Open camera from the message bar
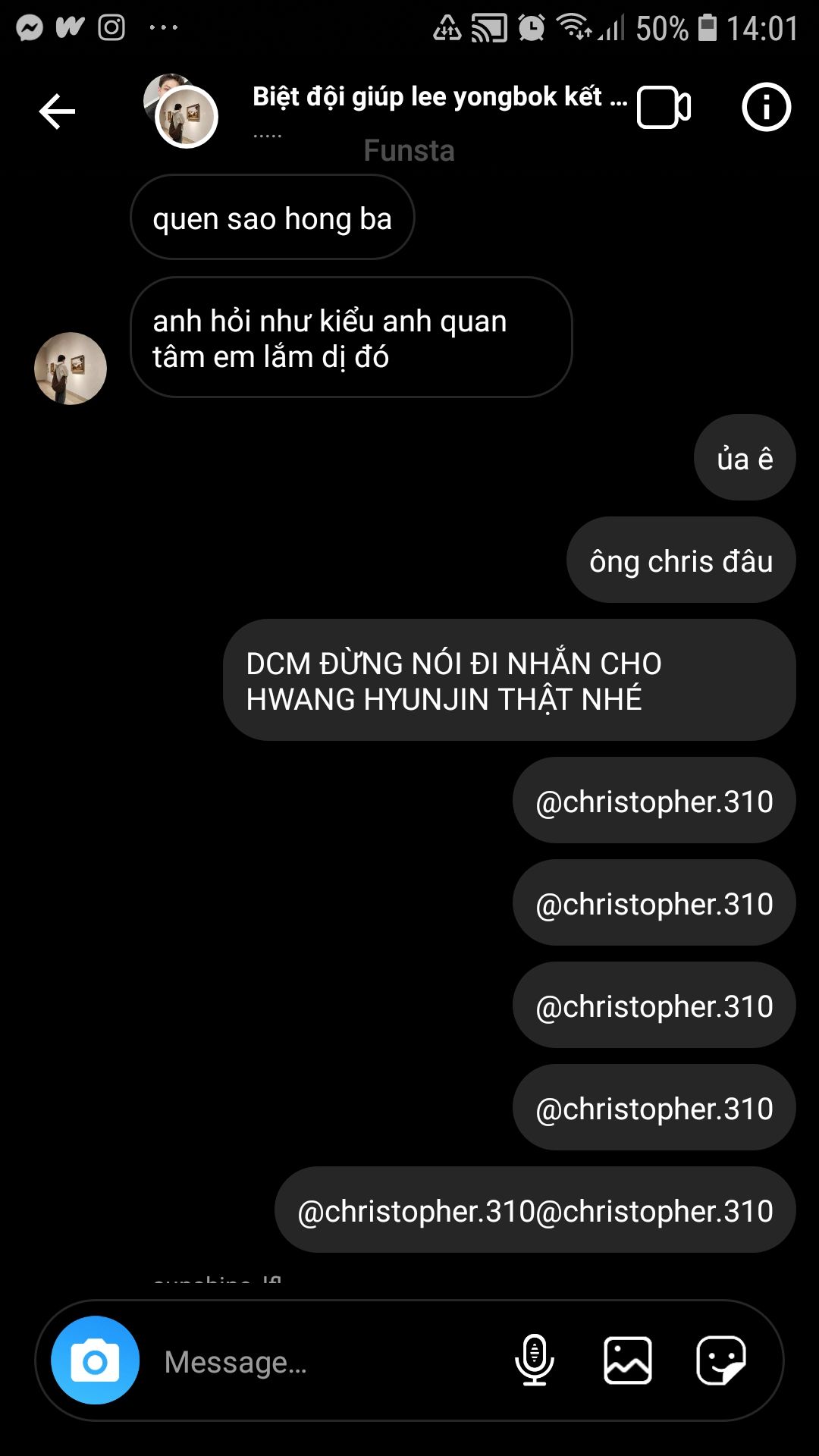 [95, 1360]
